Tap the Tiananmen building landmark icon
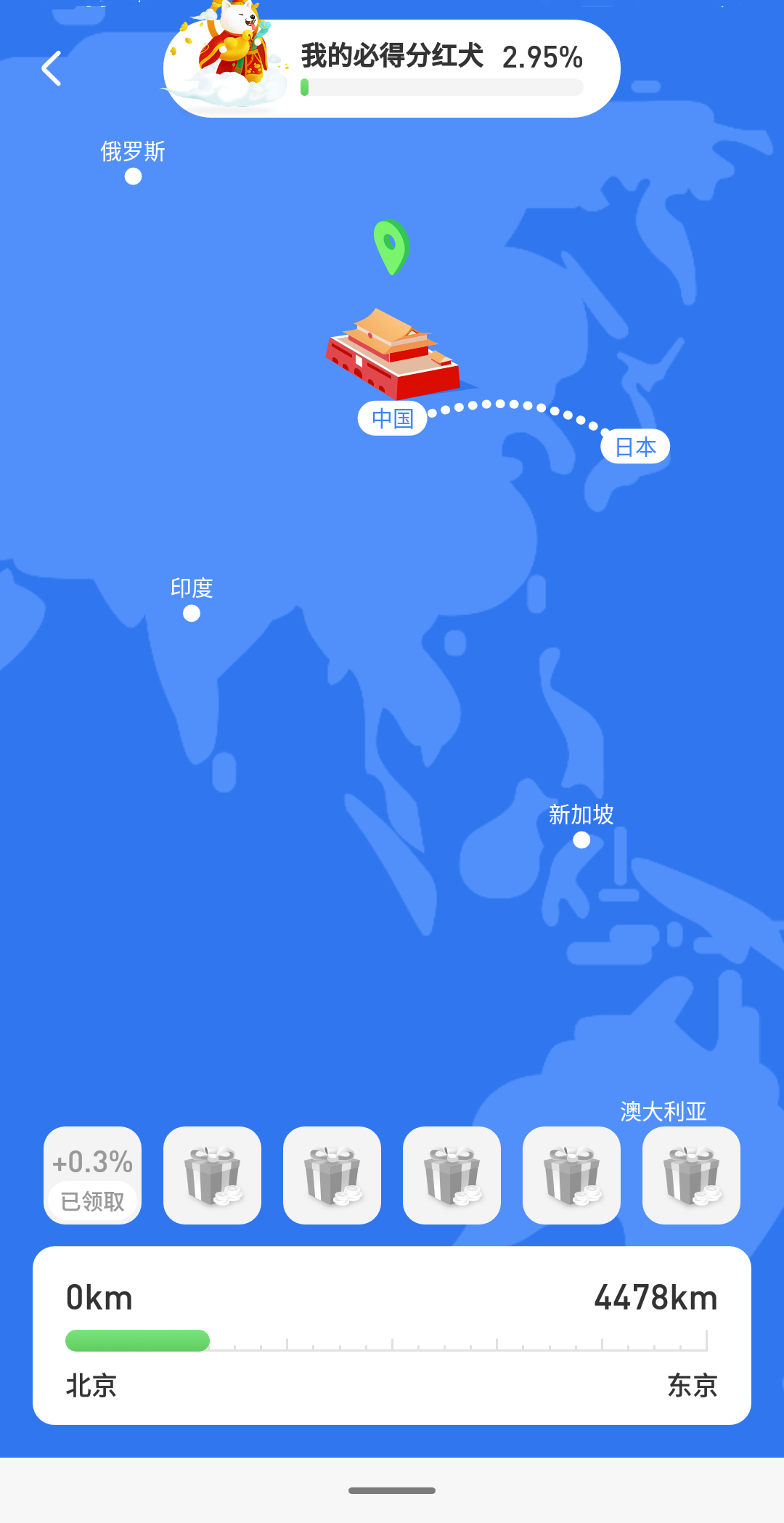The width and height of the screenshot is (784, 1523). click(x=392, y=349)
